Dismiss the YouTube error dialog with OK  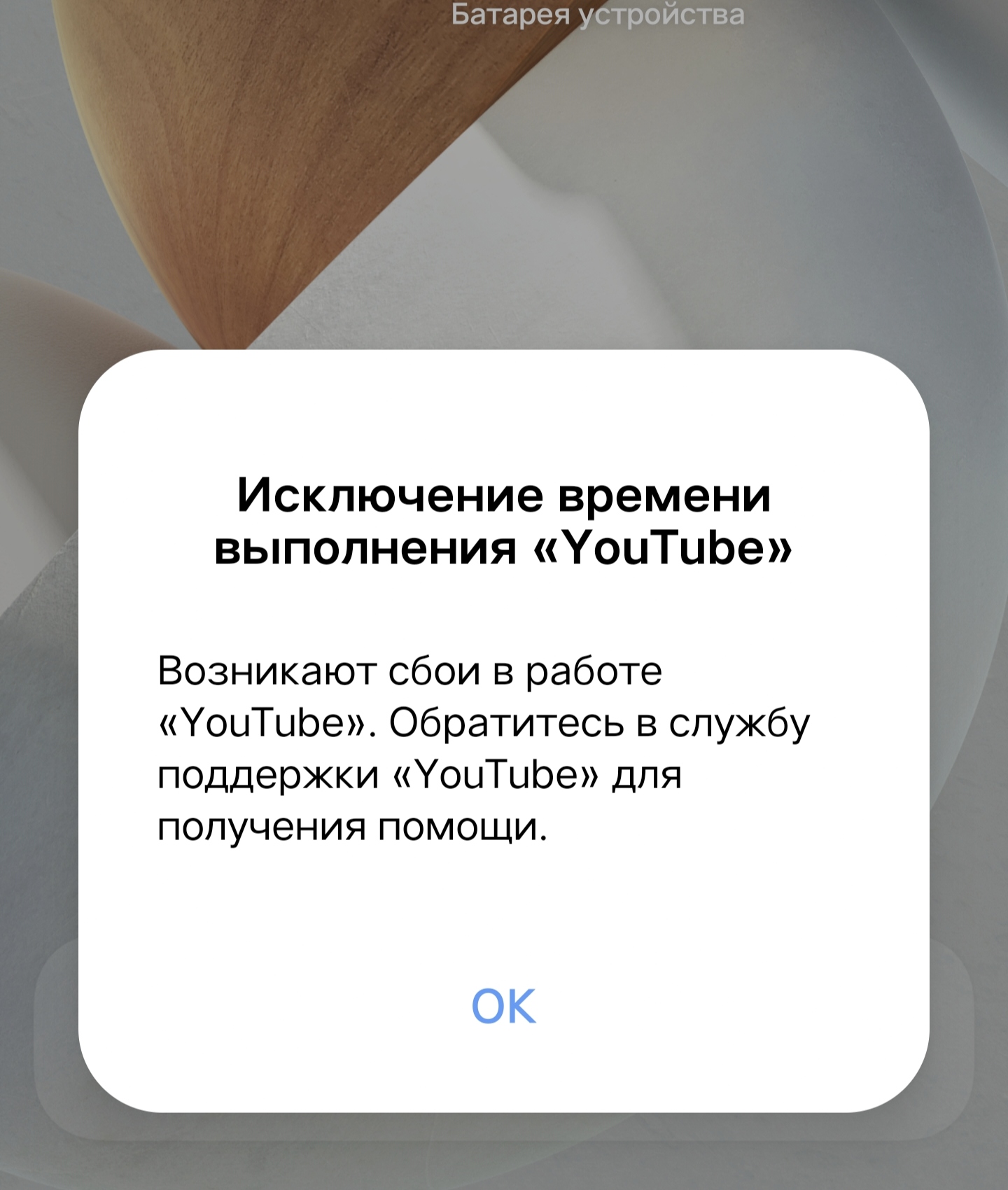(503, 1006)
